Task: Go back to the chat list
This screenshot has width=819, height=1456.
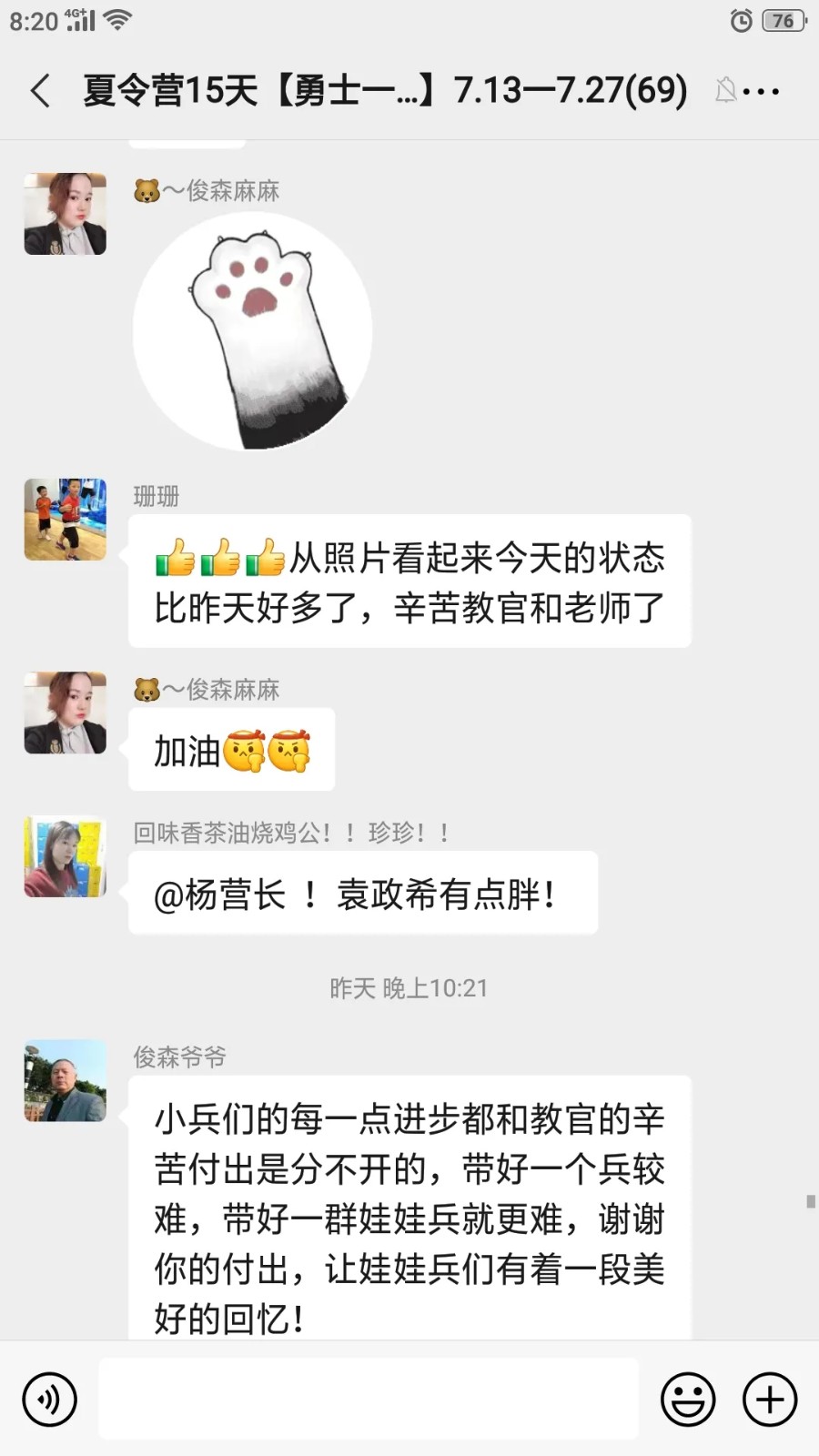Action: [40, 91]
